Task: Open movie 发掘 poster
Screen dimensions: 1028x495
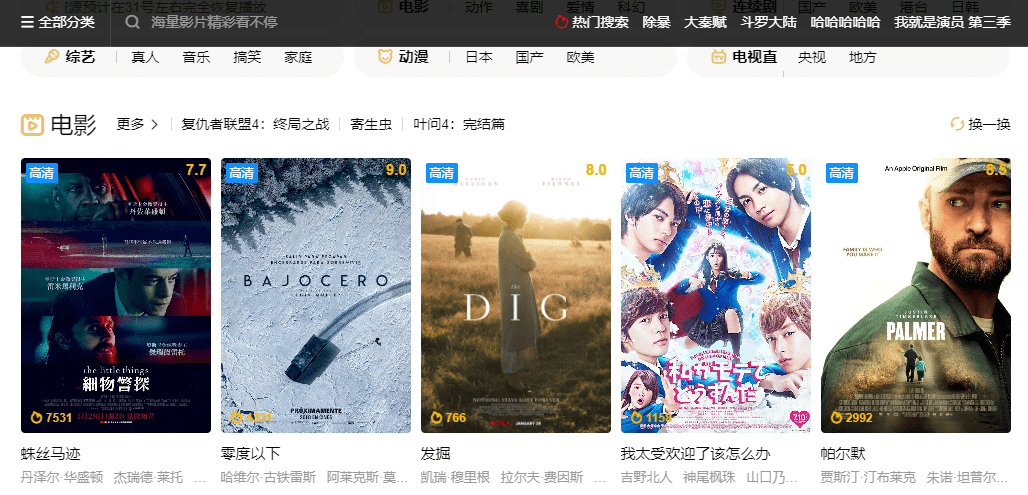Action: click(x=516, y=295)
